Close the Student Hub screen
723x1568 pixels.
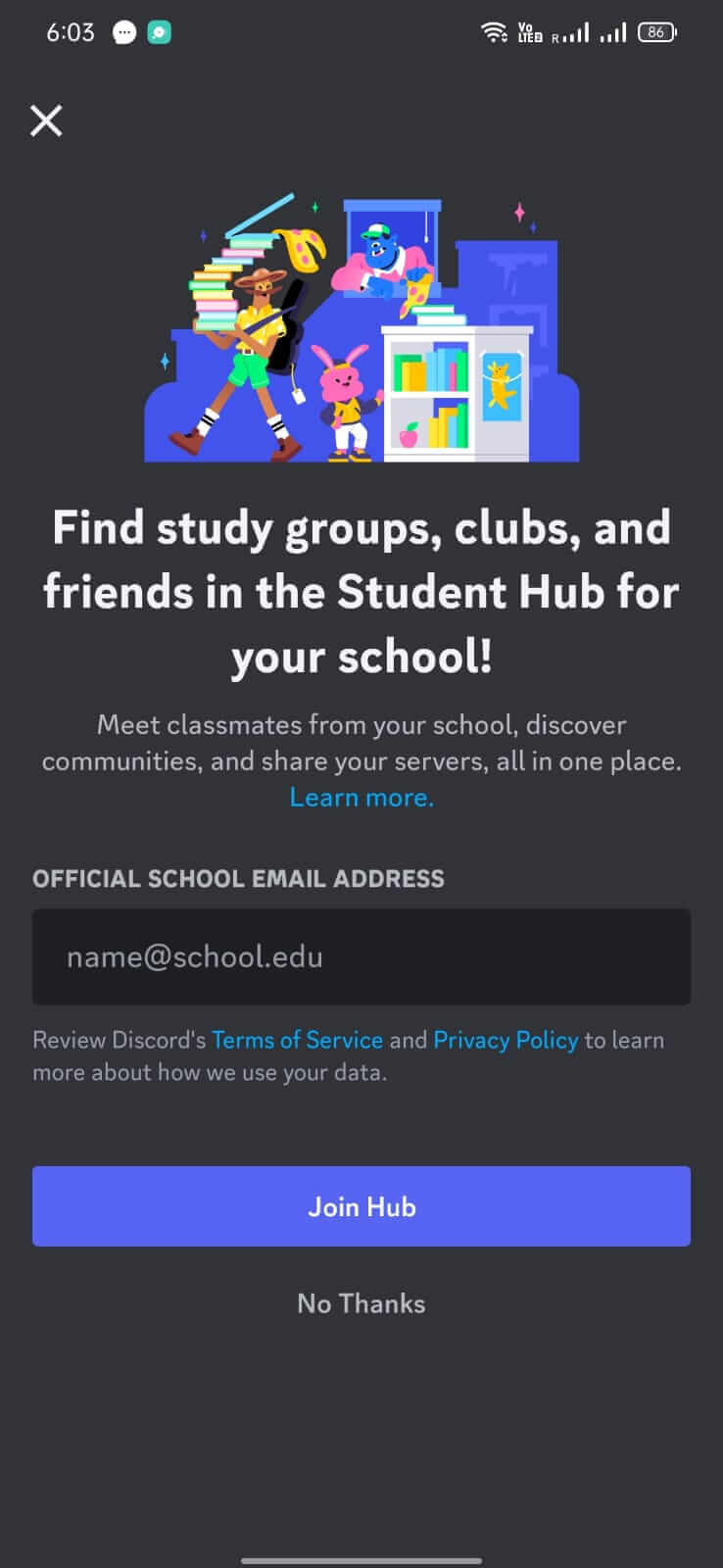tap(46, 121)
